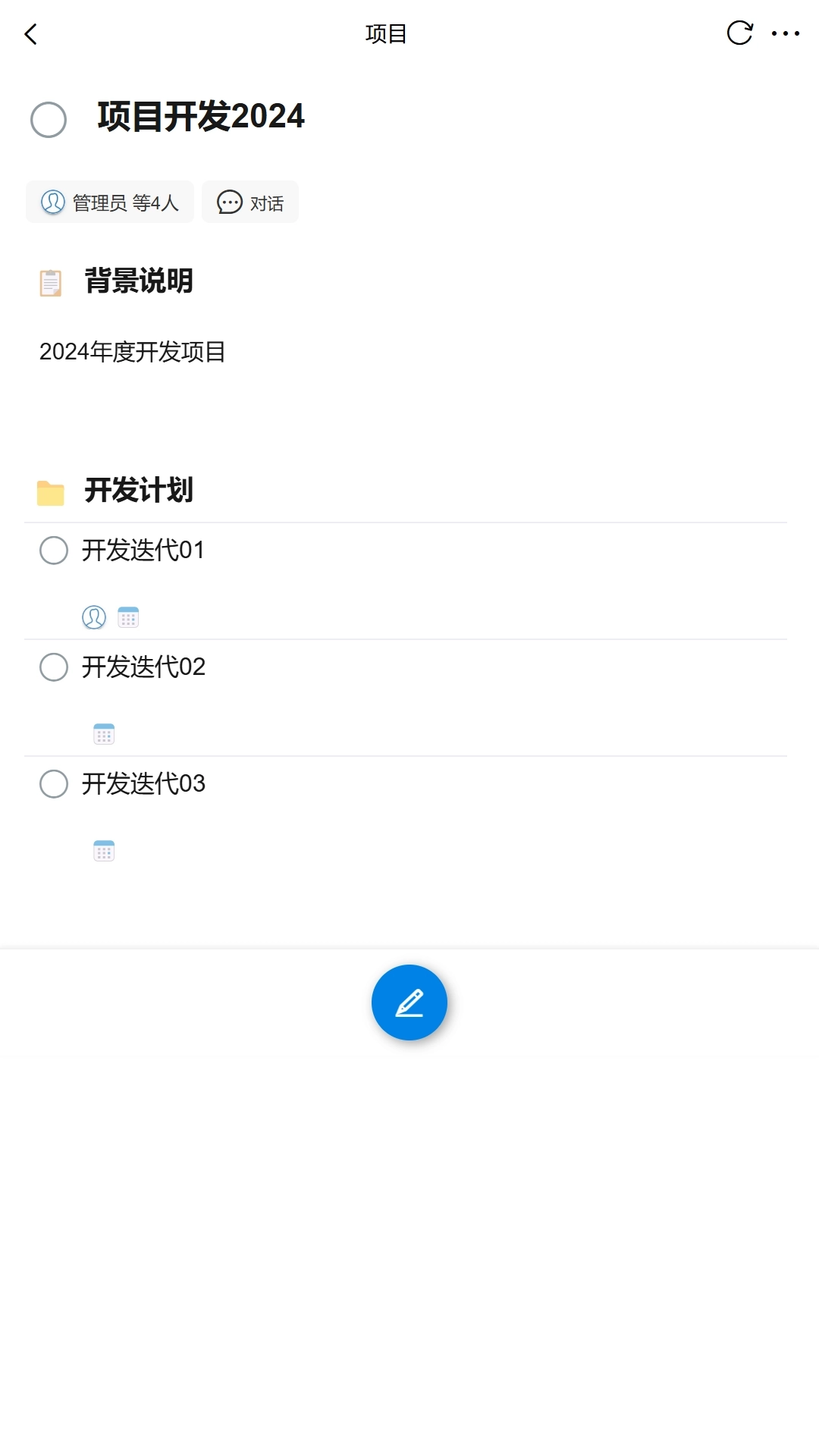Mark 开发迭代03 as done
The image size is (819, 1456).
click(x=53, y=785)
